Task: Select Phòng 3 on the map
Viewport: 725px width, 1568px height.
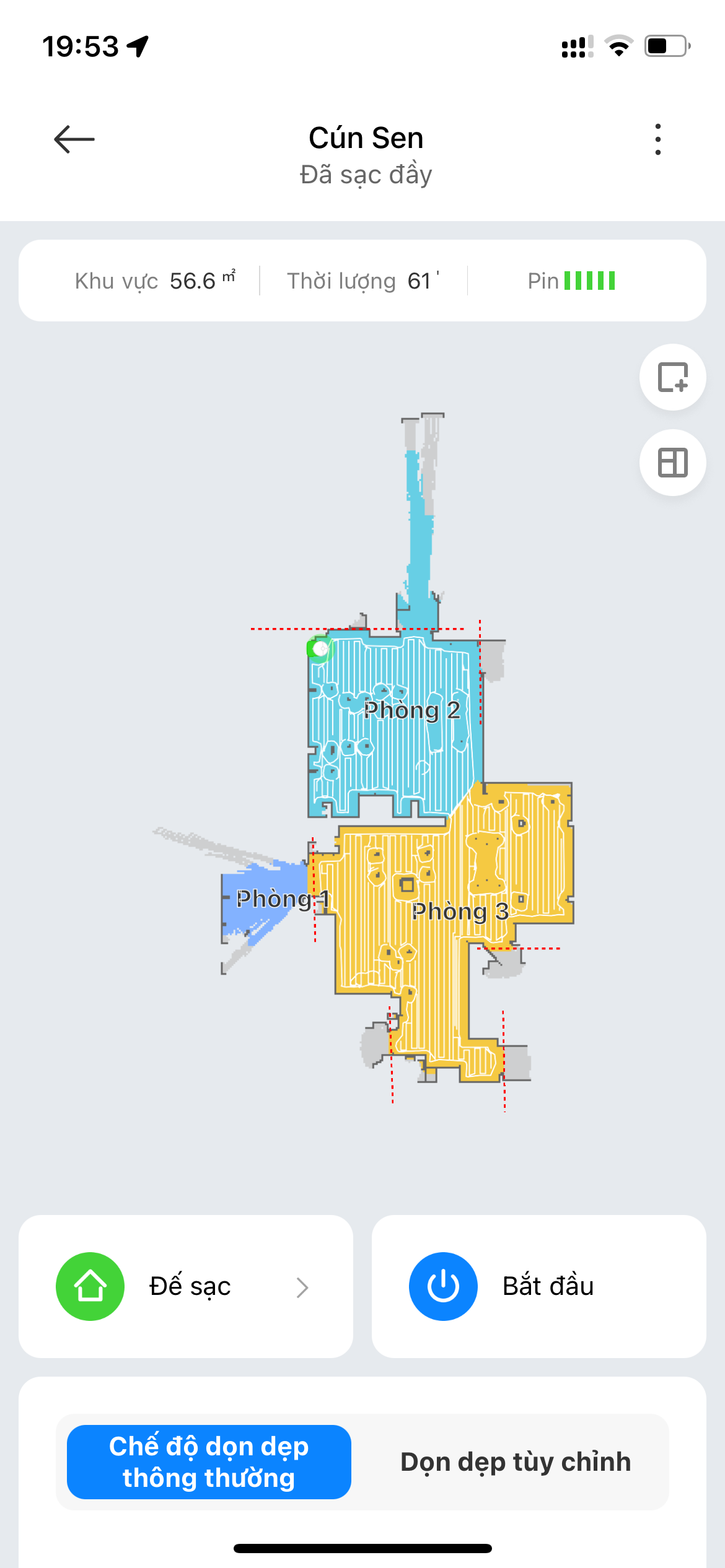Action: tap(460, 912)
